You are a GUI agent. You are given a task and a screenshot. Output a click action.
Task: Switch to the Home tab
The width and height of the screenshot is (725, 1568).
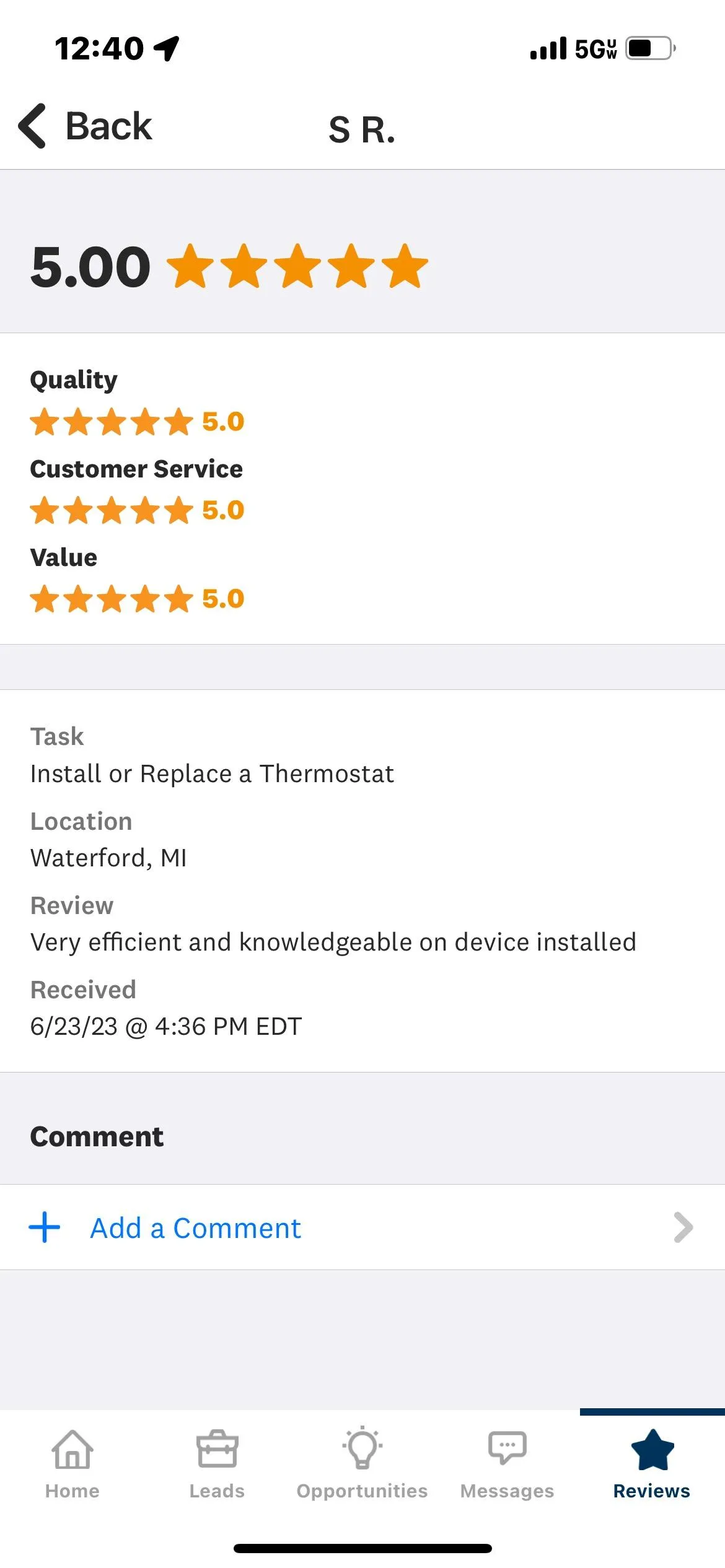(72, 1465)
